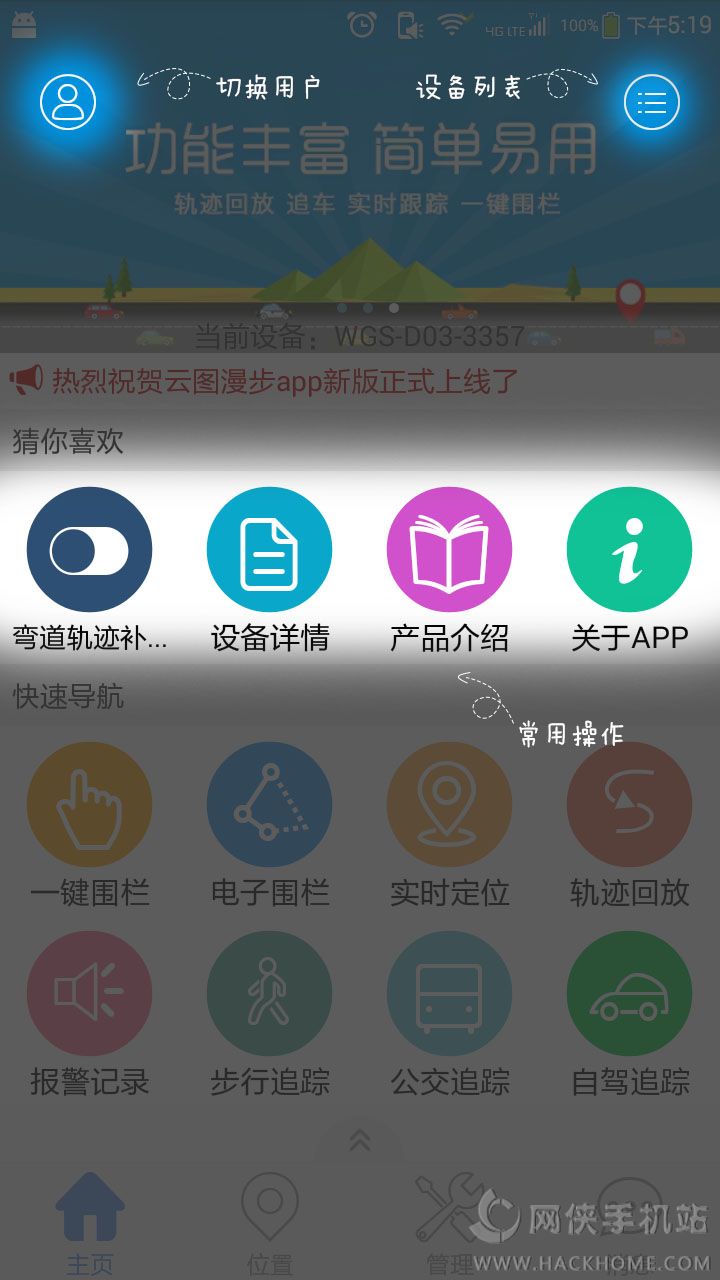720x1280 pixels.
Task: Open 电子围栏 electronic fence
Action: 269,805
